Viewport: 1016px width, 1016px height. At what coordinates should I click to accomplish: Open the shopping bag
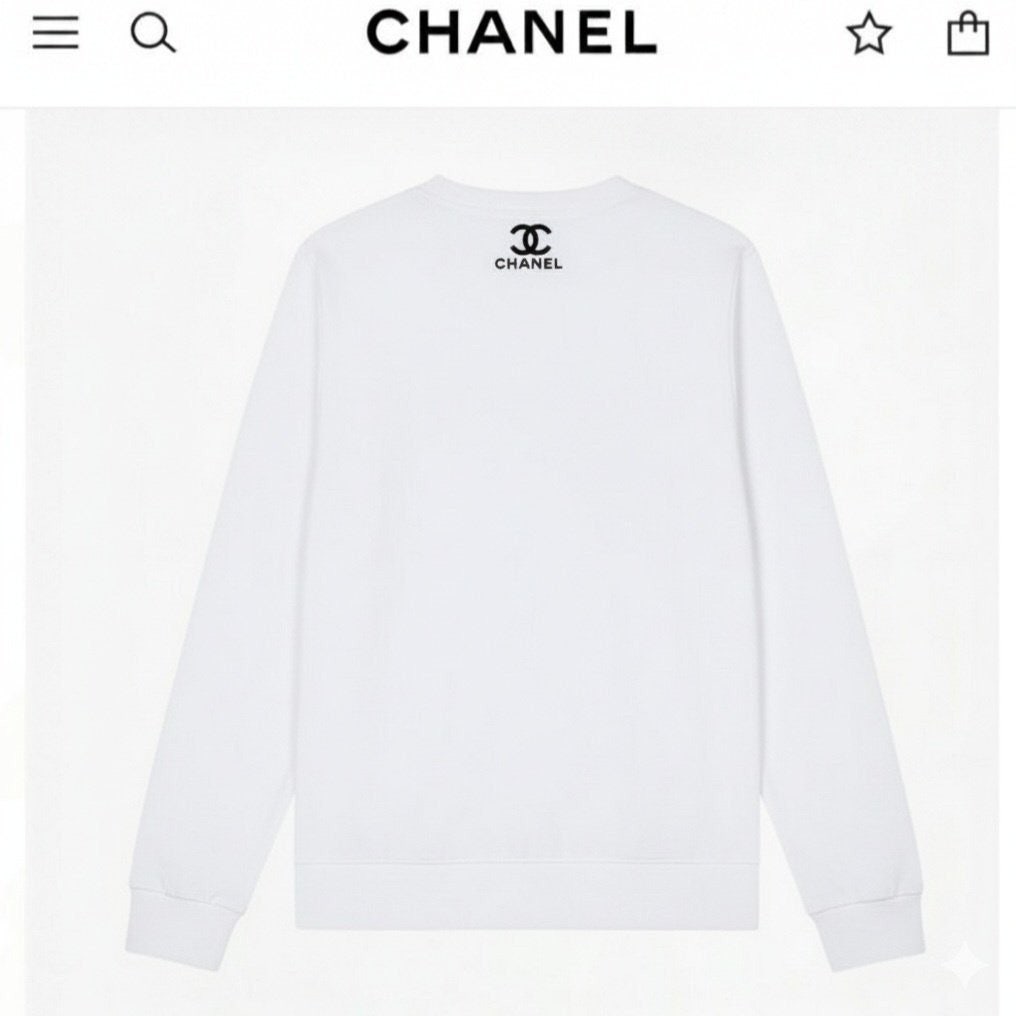click(x=967, y=34)
